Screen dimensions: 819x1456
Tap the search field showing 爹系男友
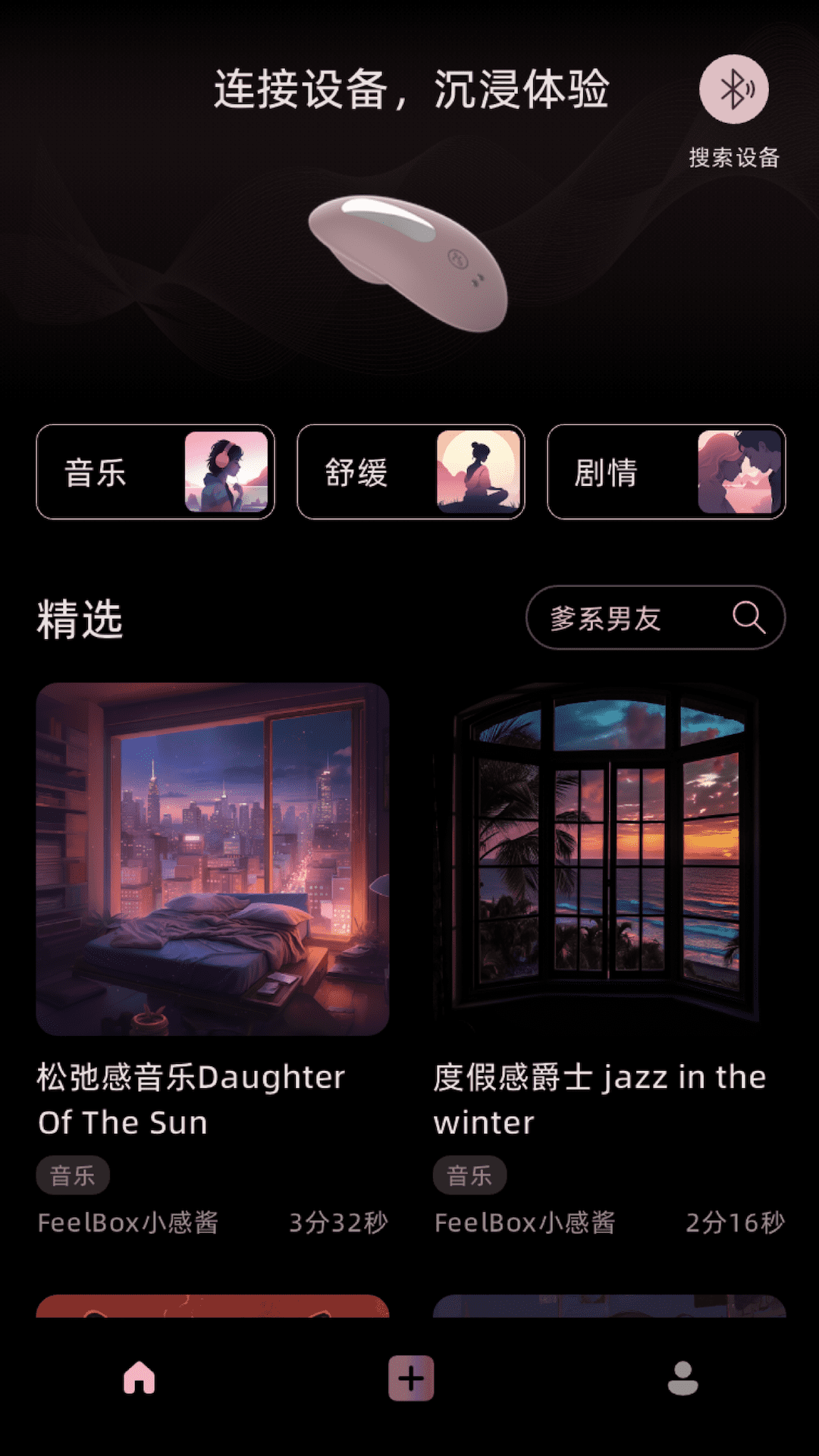pos(607,618)
